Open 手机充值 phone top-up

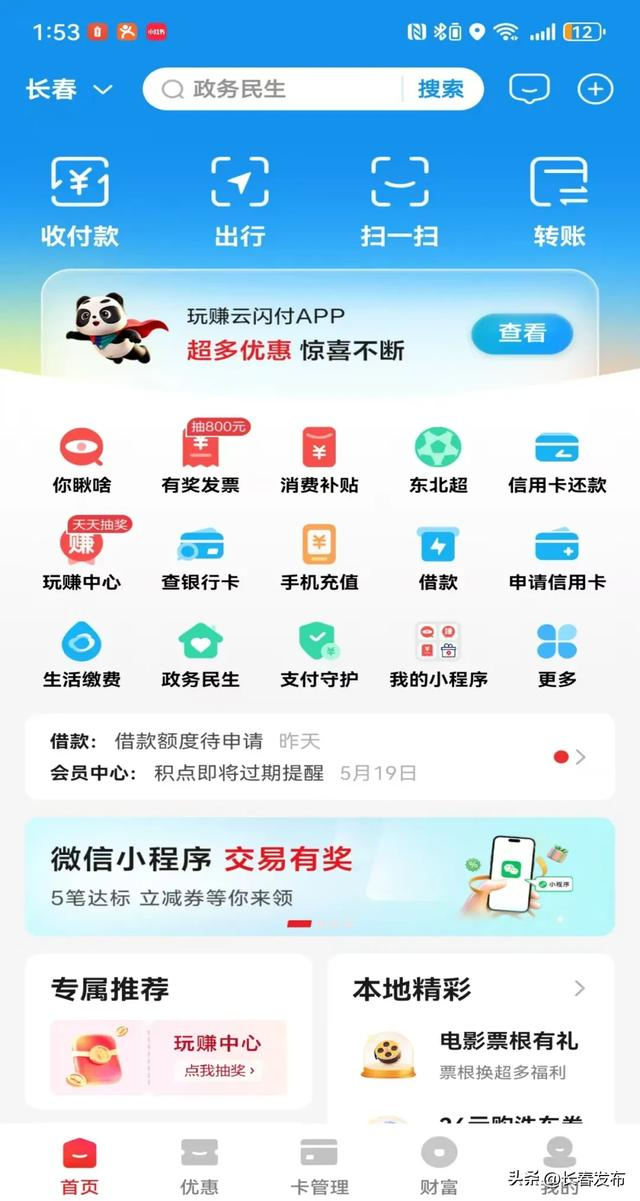pos(319,557)
